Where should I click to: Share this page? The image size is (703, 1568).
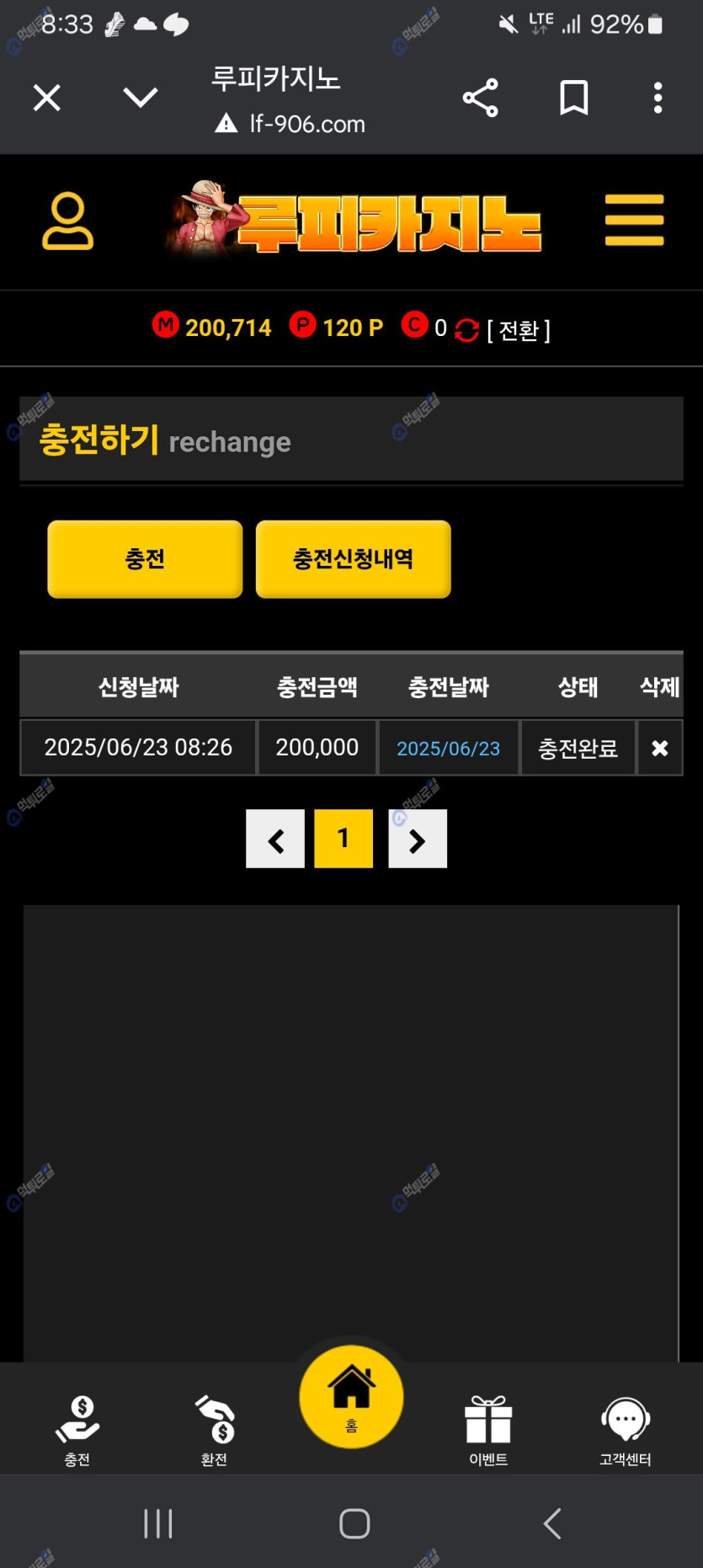[480, 98]
